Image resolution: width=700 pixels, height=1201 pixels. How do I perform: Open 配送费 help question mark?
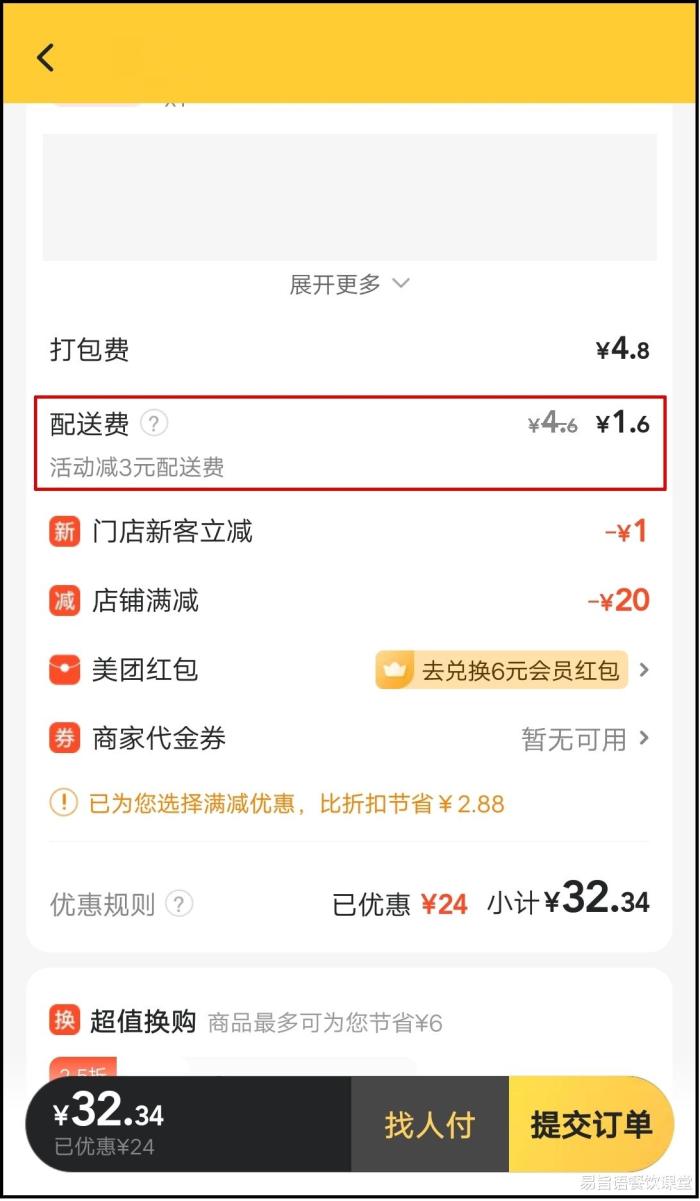click(153, 424)
